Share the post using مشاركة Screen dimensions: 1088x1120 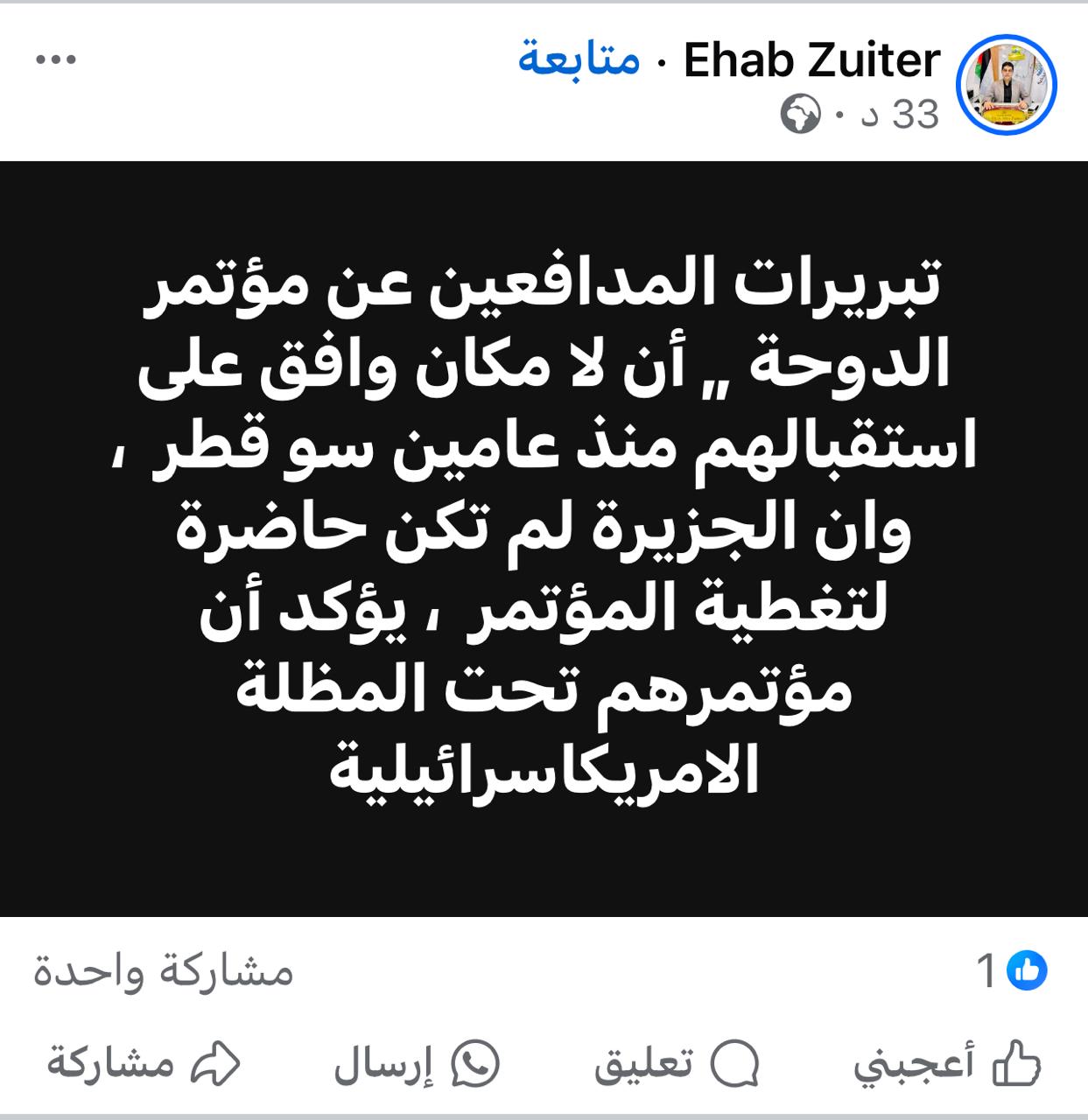tap(144, 1064)
